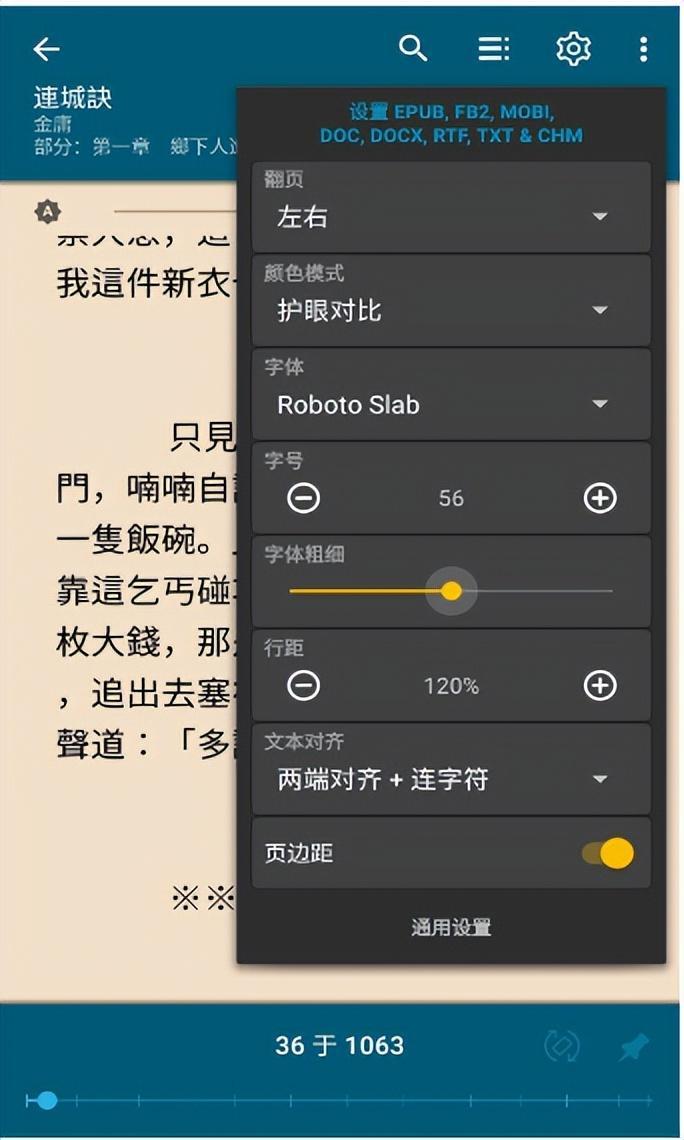Viewport: 684px width, 1140px height.
Task: Tap the settings gear icon
Action: coord(573,48)
